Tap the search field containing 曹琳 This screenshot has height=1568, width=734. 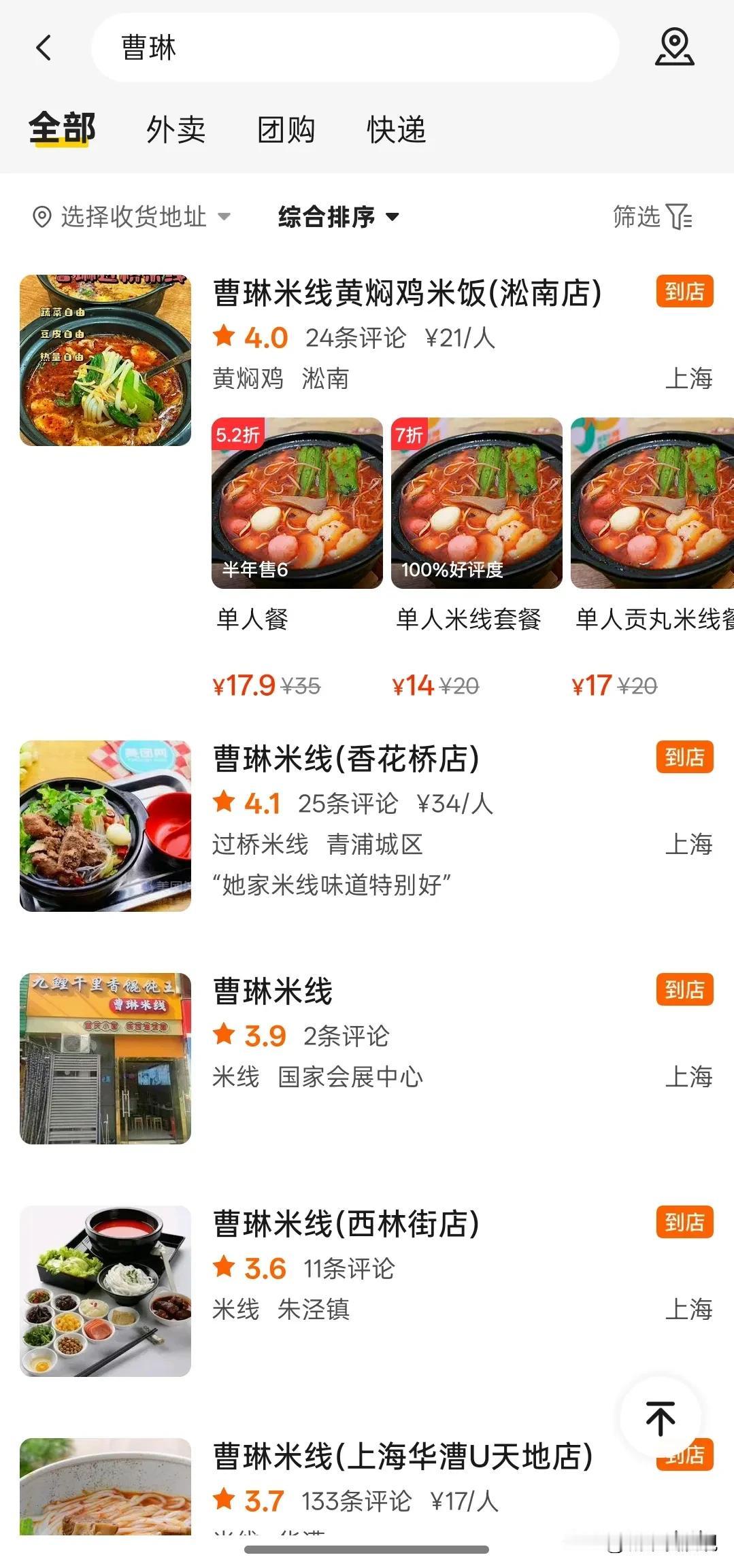click(x=354, y=48)
